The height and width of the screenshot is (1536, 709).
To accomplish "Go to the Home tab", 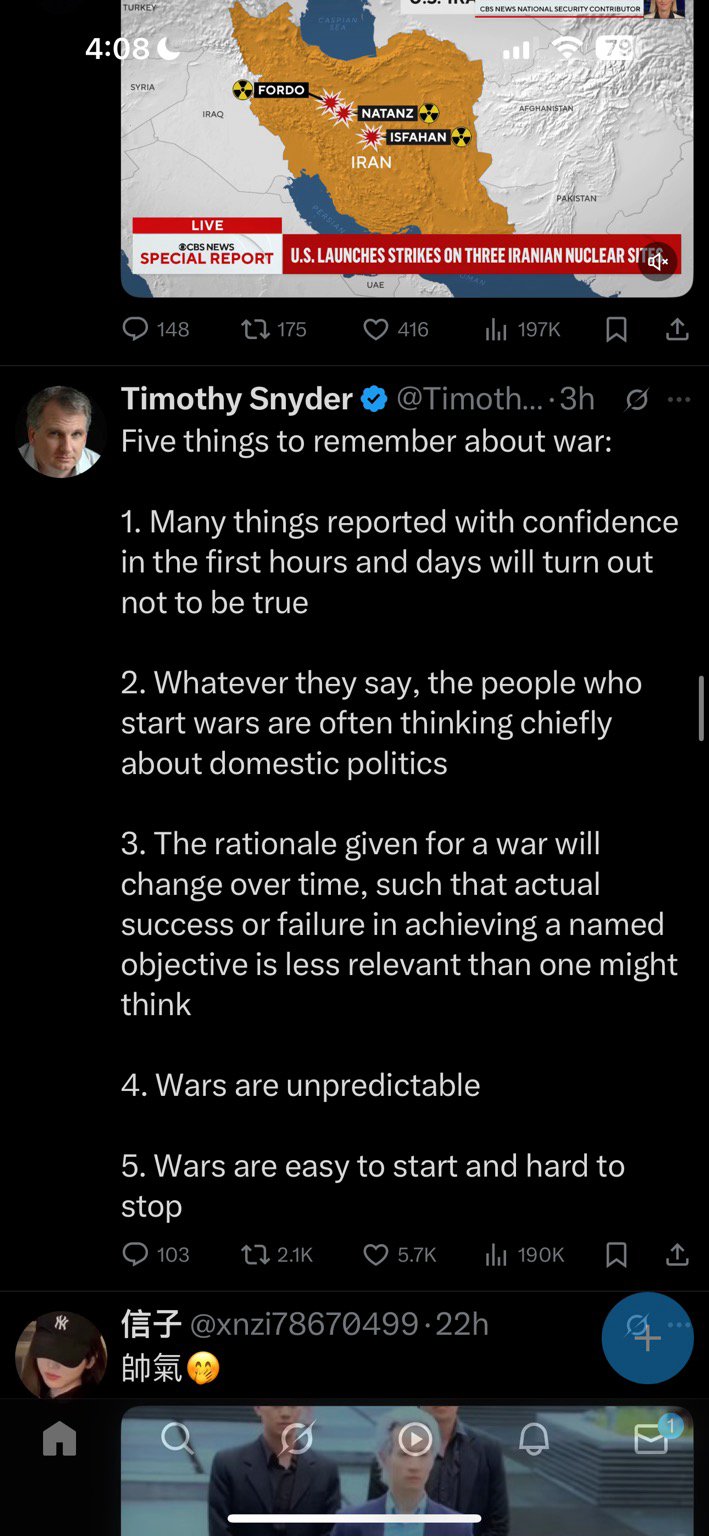I will [60, 1439].
